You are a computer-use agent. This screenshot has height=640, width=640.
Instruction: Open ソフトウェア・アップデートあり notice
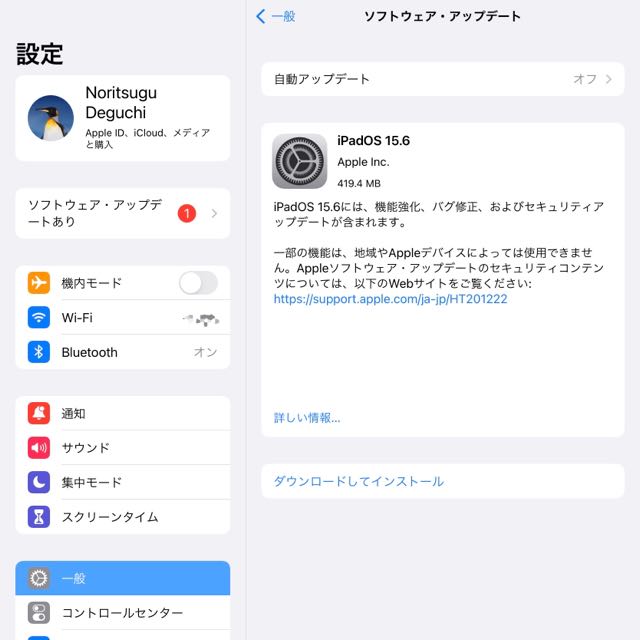122,213
